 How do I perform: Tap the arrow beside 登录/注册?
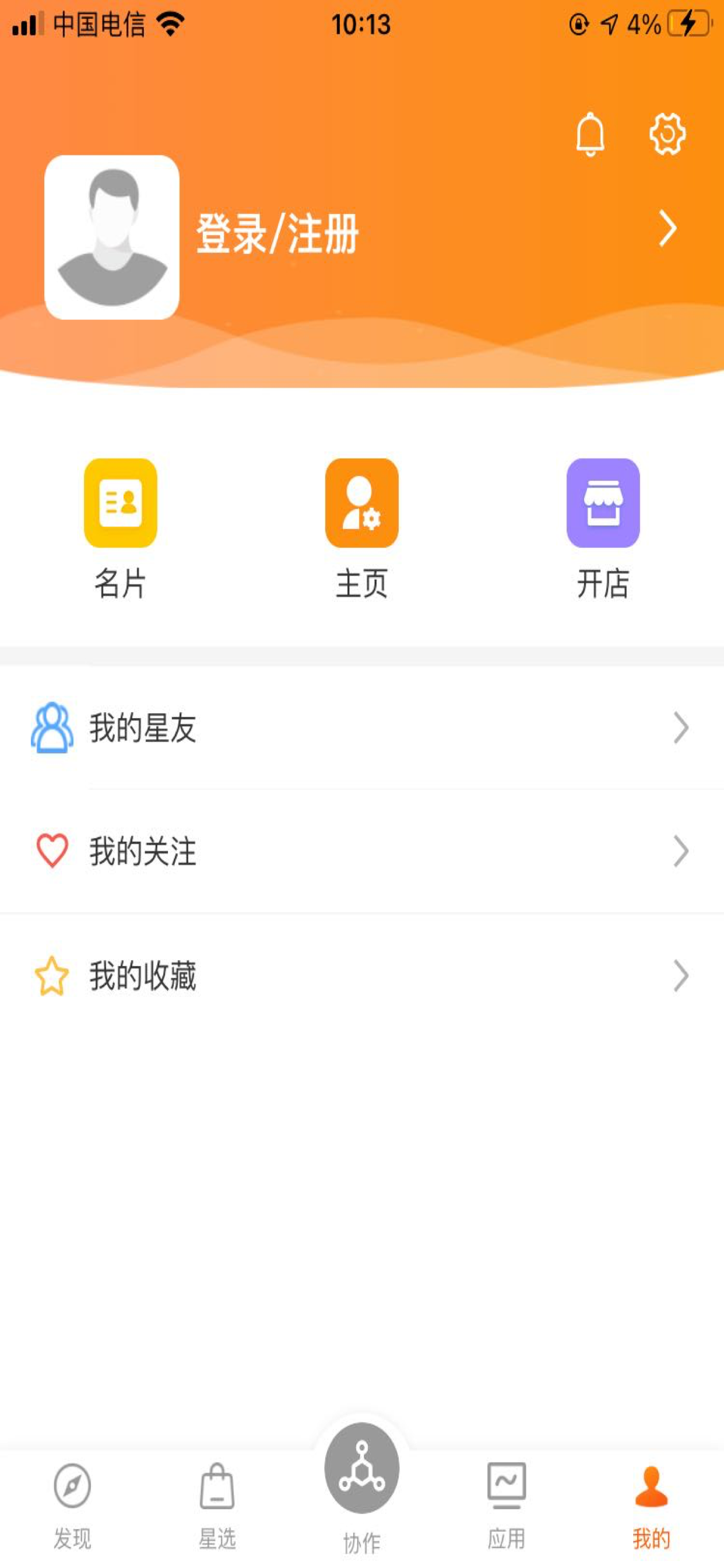point(667,229)
